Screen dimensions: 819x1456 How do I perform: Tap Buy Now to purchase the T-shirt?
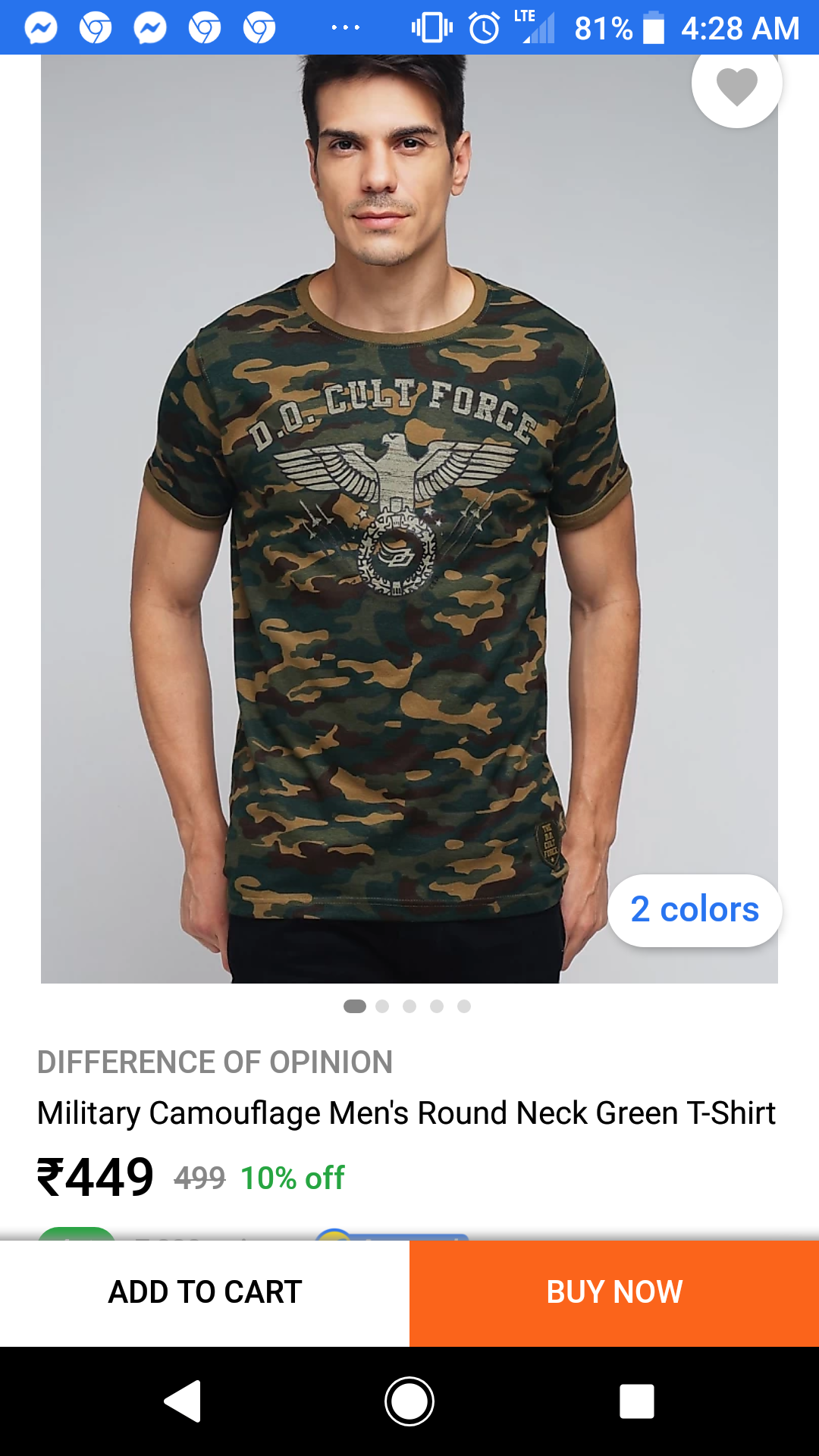(x=614, y=1292)
